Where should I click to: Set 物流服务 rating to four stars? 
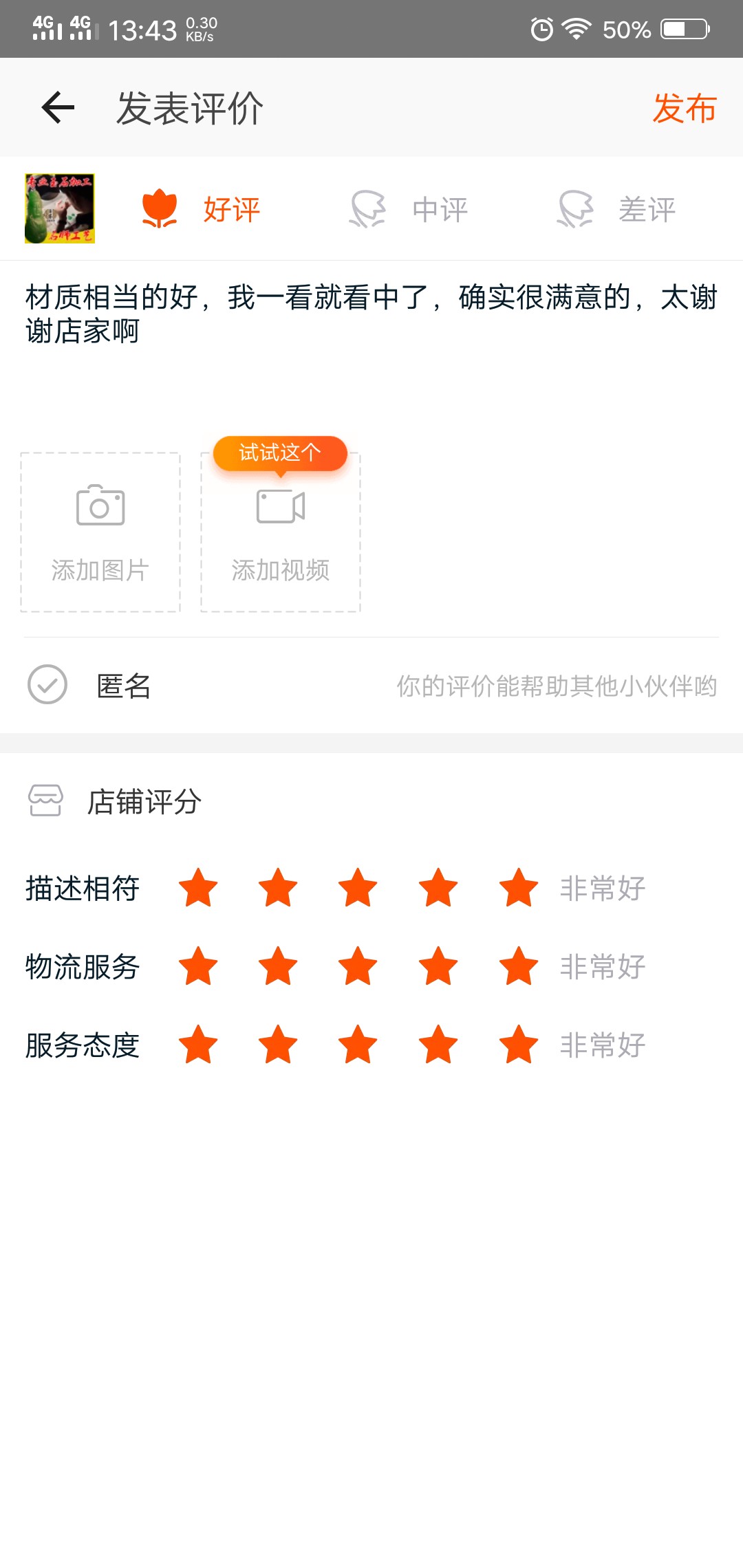438,966
